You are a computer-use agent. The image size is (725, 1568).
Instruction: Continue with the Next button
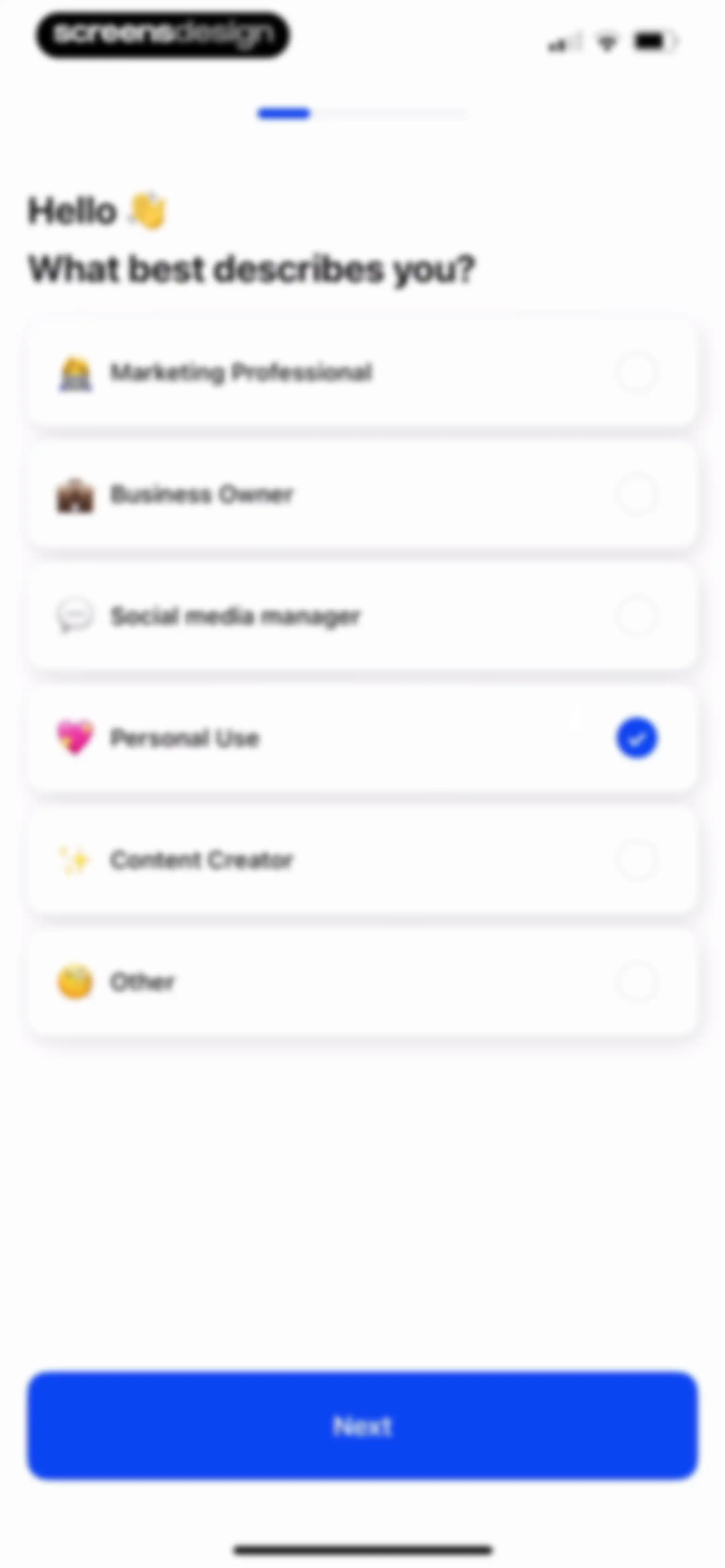(x=362, y=1425)
